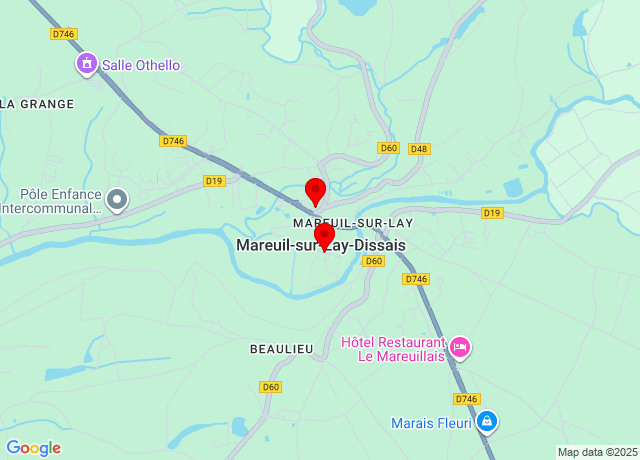Open the Salle Othello place marker

click(87, 65)
